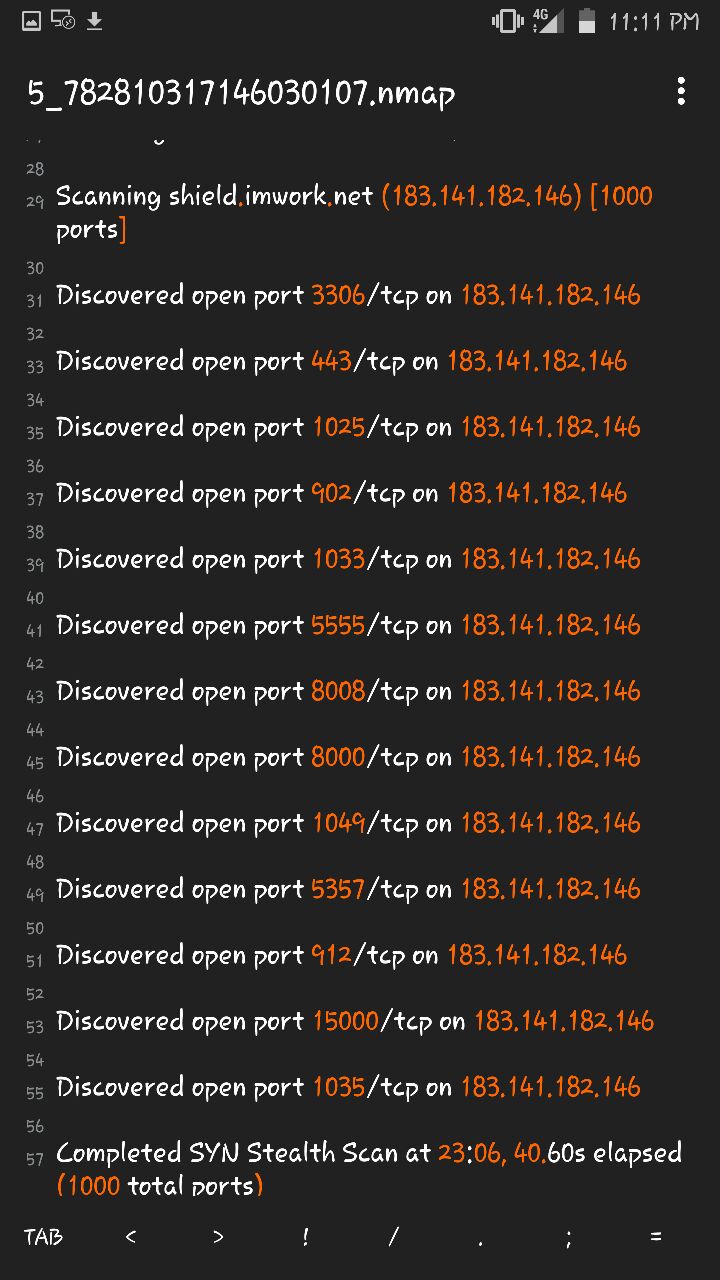Viewport: 720px width, 1280px height.
Task: Insert a tab with the TAB key
Action: pyautogui.click(x=43, y=1237)
